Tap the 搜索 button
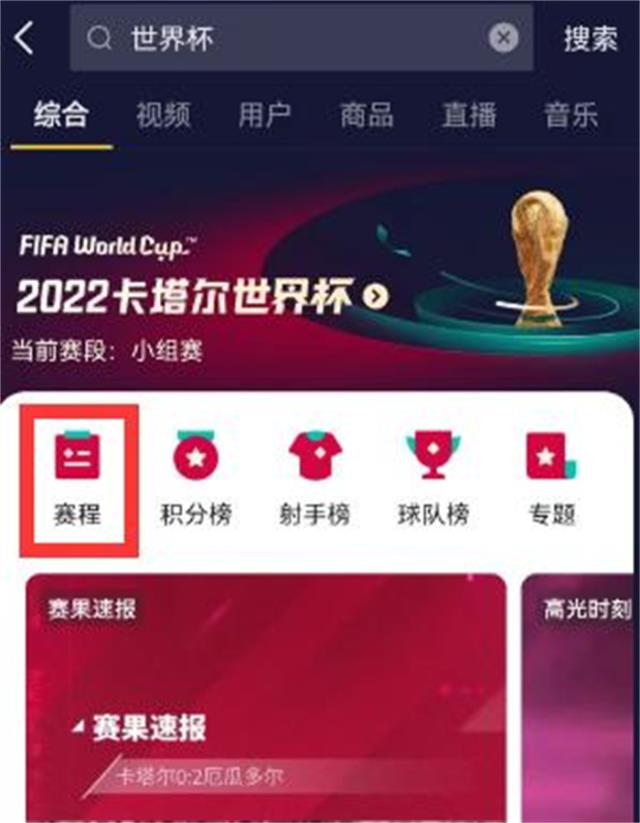 [x=590, y=39]
